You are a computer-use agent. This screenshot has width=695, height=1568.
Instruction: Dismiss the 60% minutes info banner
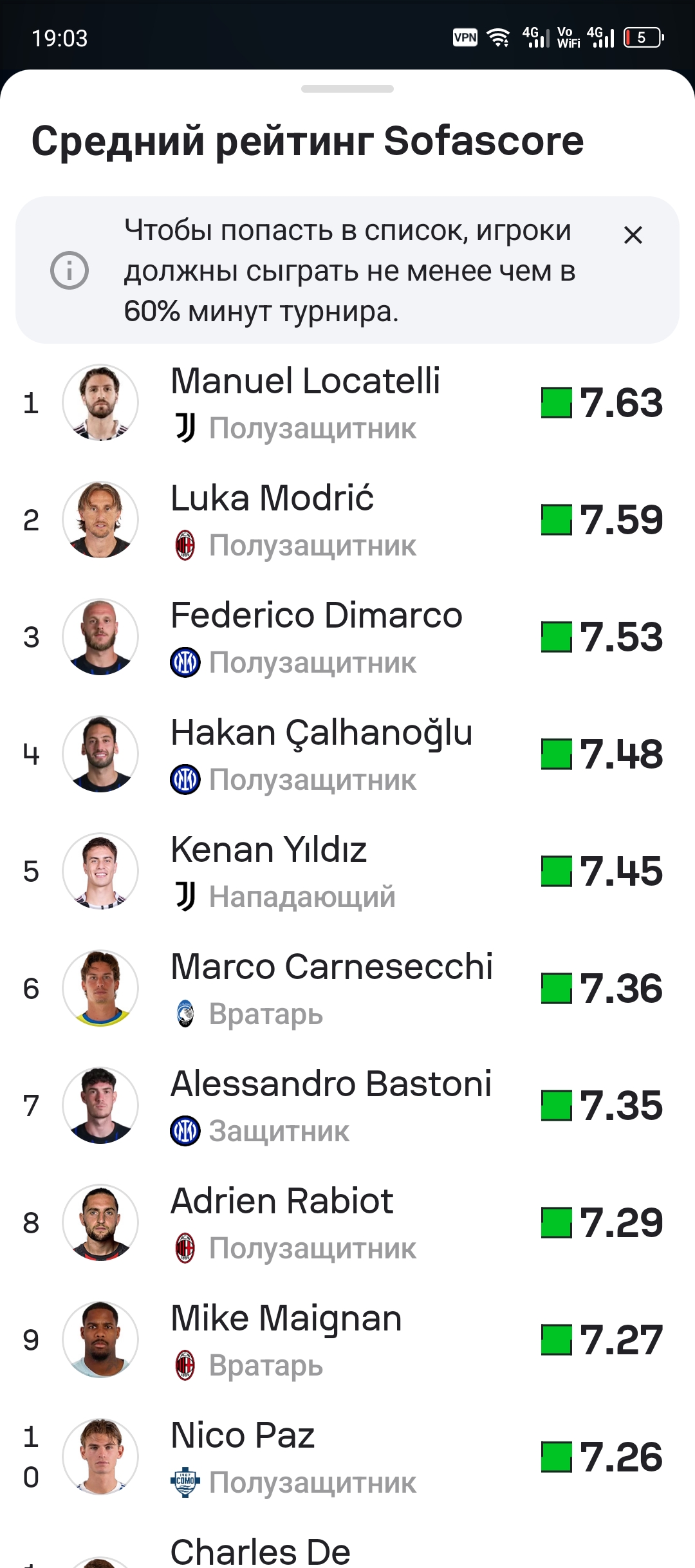coord(633,236)
